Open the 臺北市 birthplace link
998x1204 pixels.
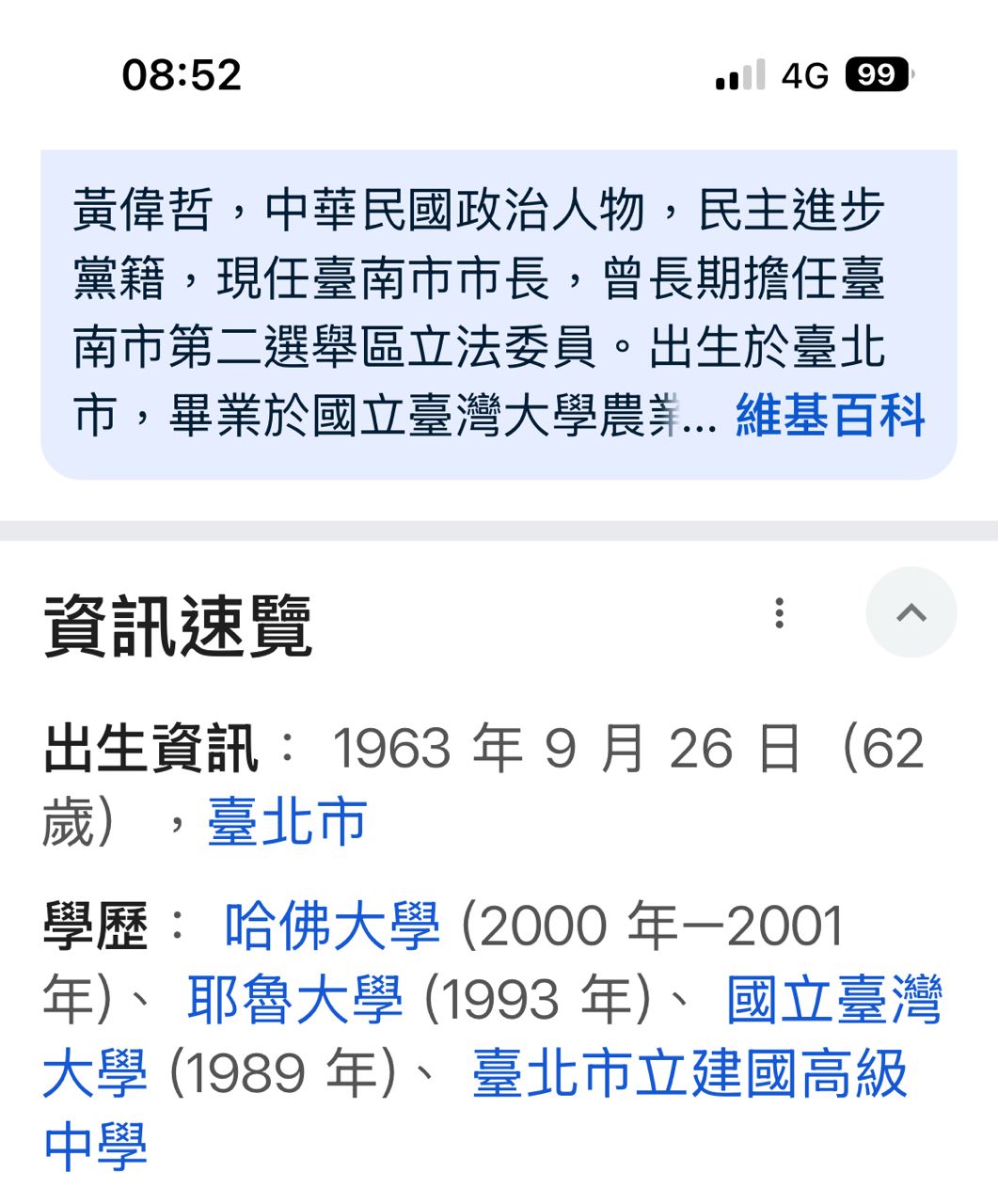287,821
